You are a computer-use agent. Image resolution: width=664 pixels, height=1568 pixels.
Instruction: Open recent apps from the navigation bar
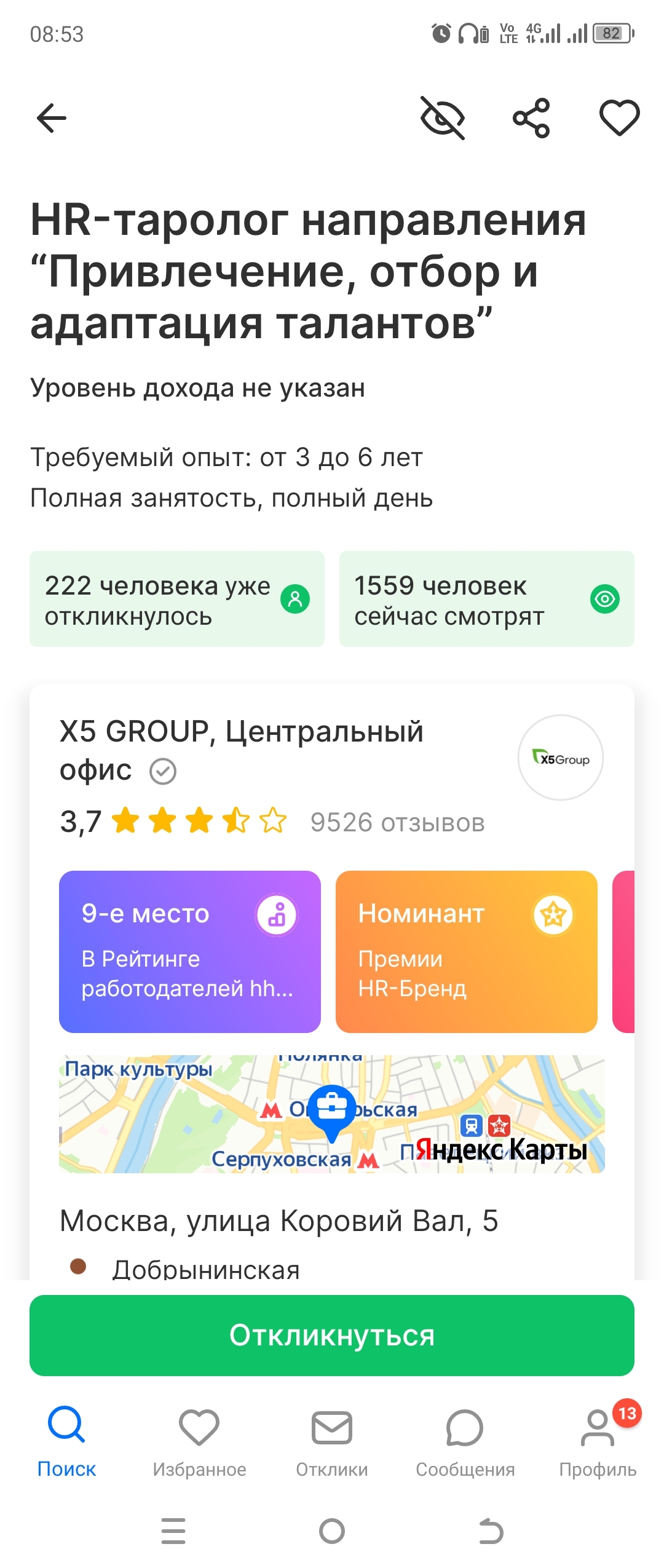(x=173, y=1530)
